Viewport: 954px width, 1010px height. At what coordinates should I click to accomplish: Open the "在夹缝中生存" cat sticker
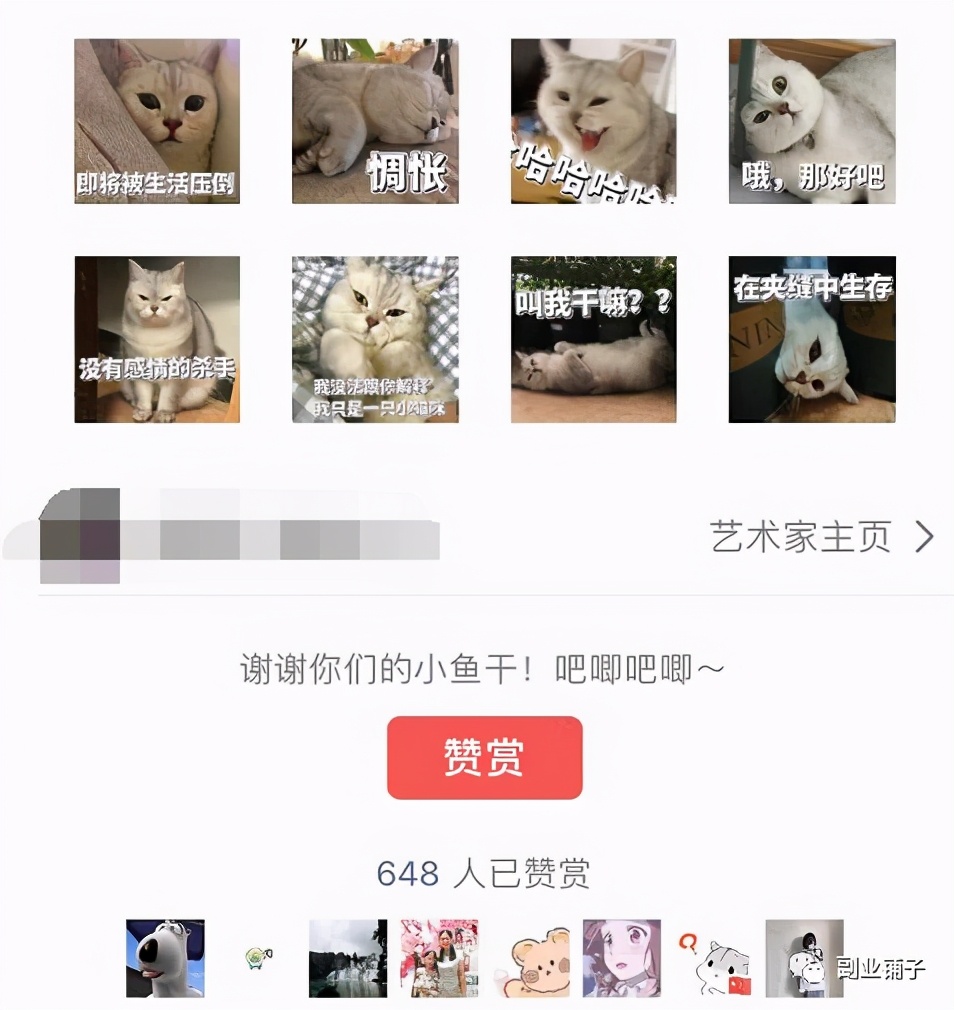click(x=811, y=340)
